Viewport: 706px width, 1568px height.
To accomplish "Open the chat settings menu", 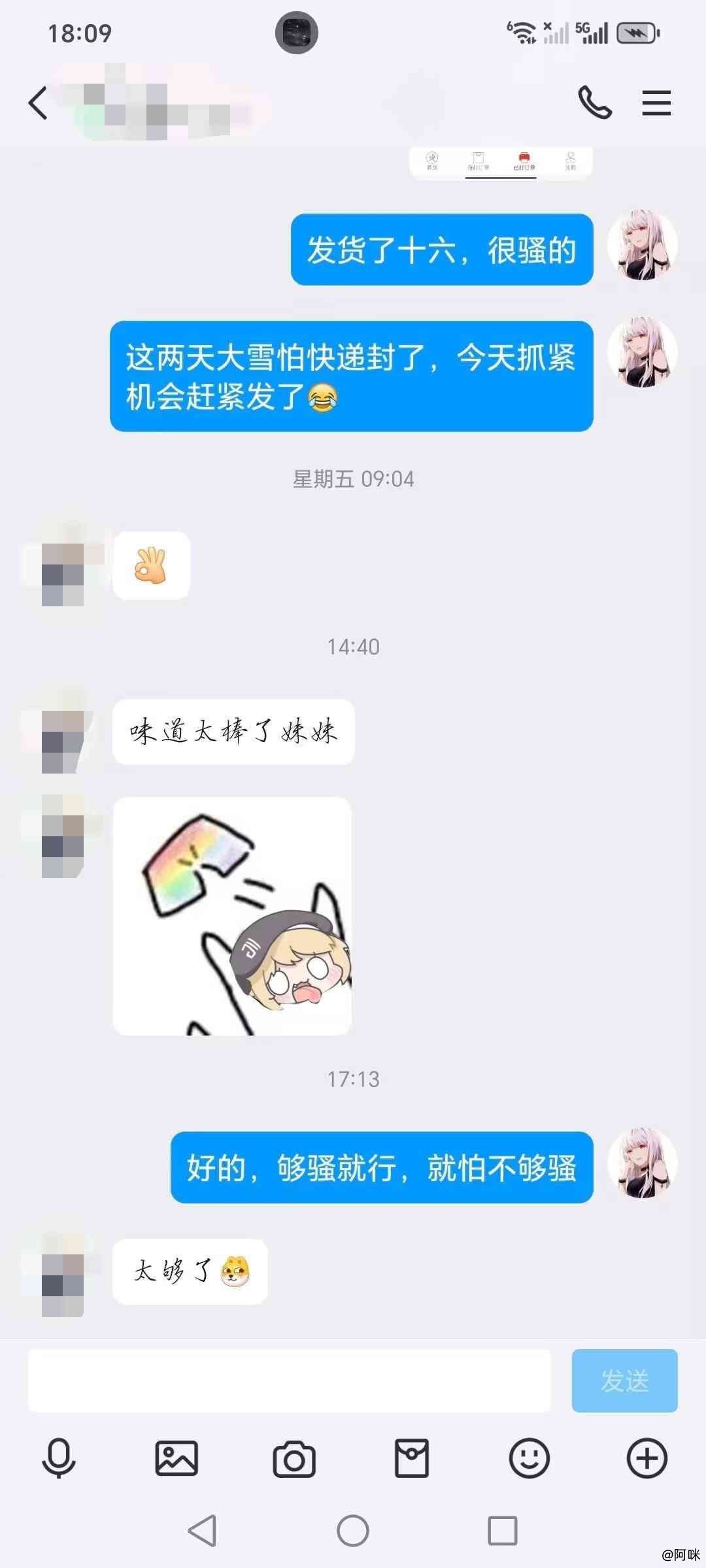I will pos(656,103).
